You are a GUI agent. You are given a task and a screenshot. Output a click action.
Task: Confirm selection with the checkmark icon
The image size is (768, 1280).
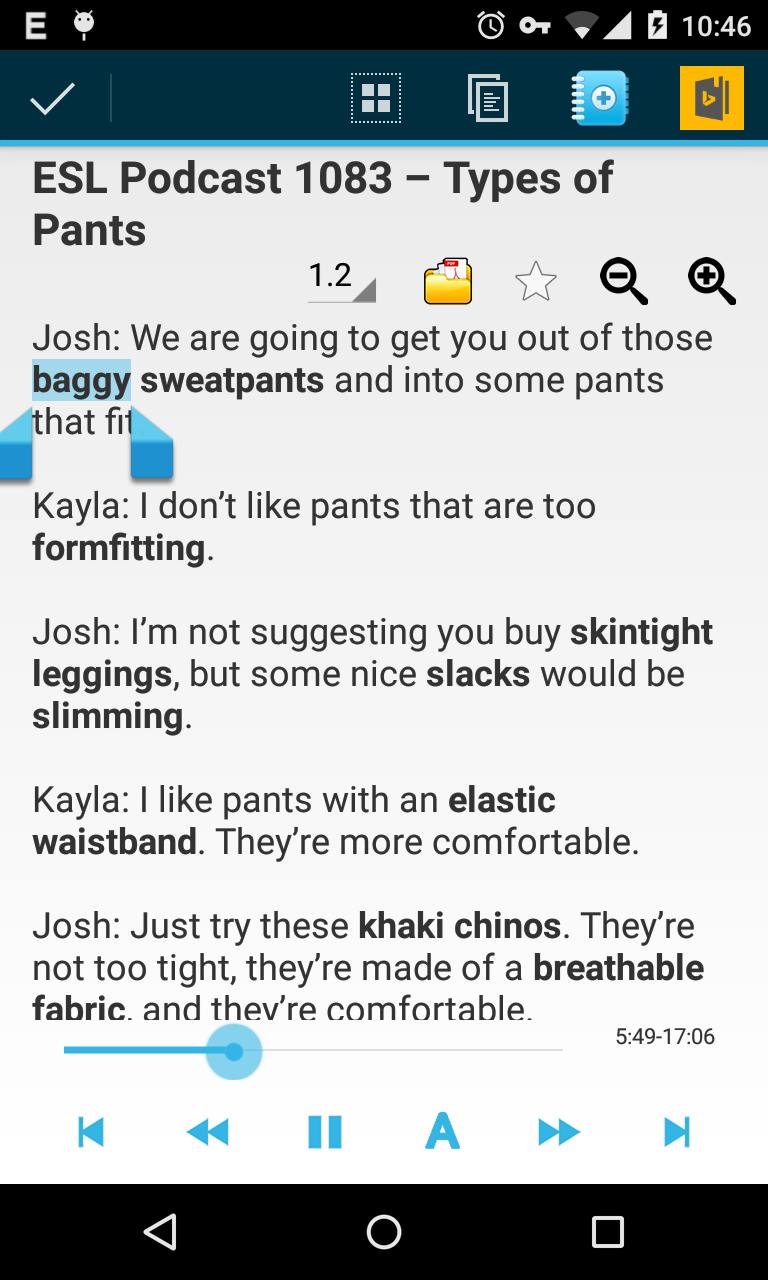coord(52,98)
